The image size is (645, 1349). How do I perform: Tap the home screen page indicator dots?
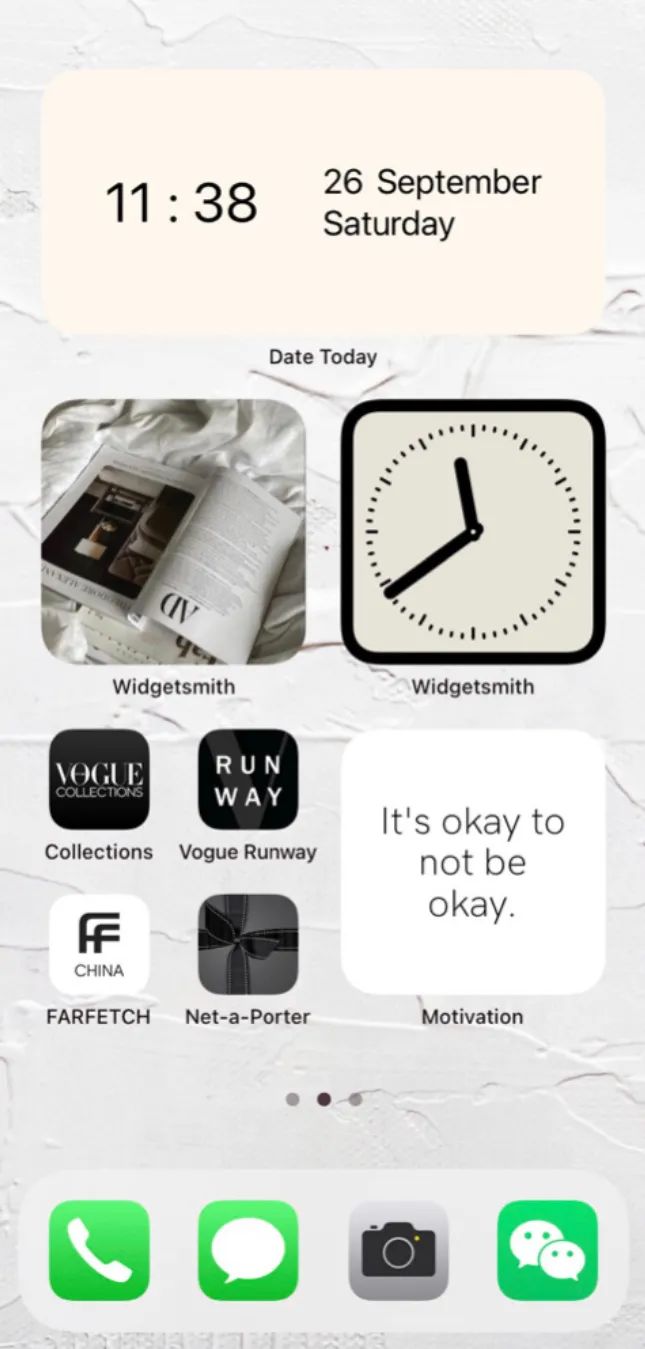pos(323,1099)
